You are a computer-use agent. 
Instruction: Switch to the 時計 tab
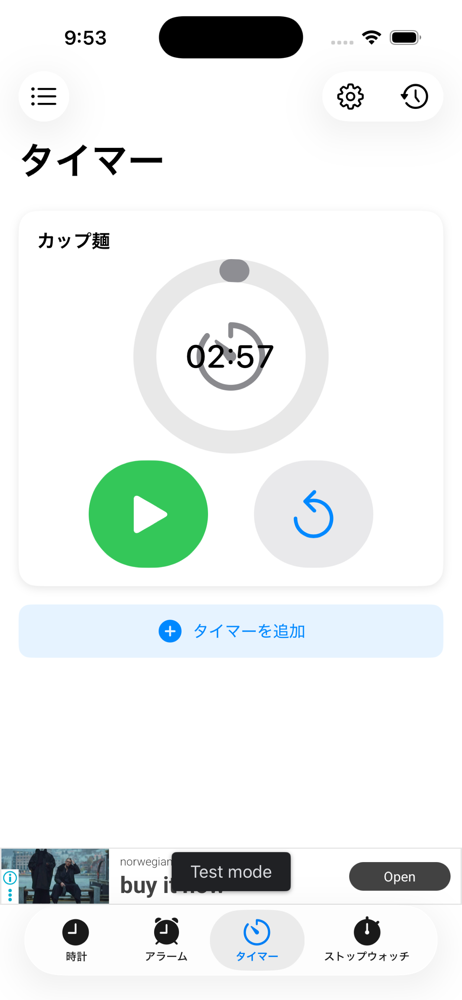[76, 941]
